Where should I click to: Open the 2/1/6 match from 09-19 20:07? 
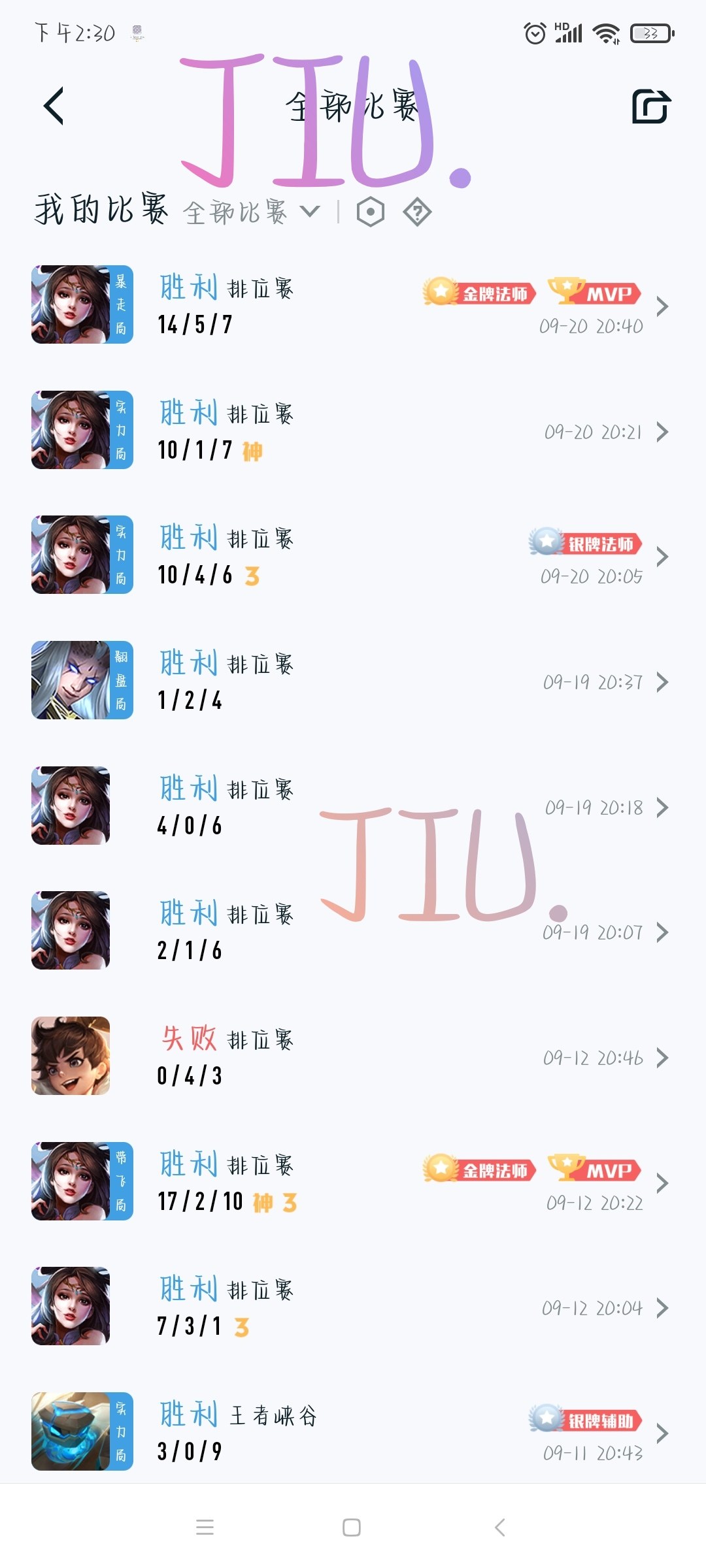coord(353,930)
